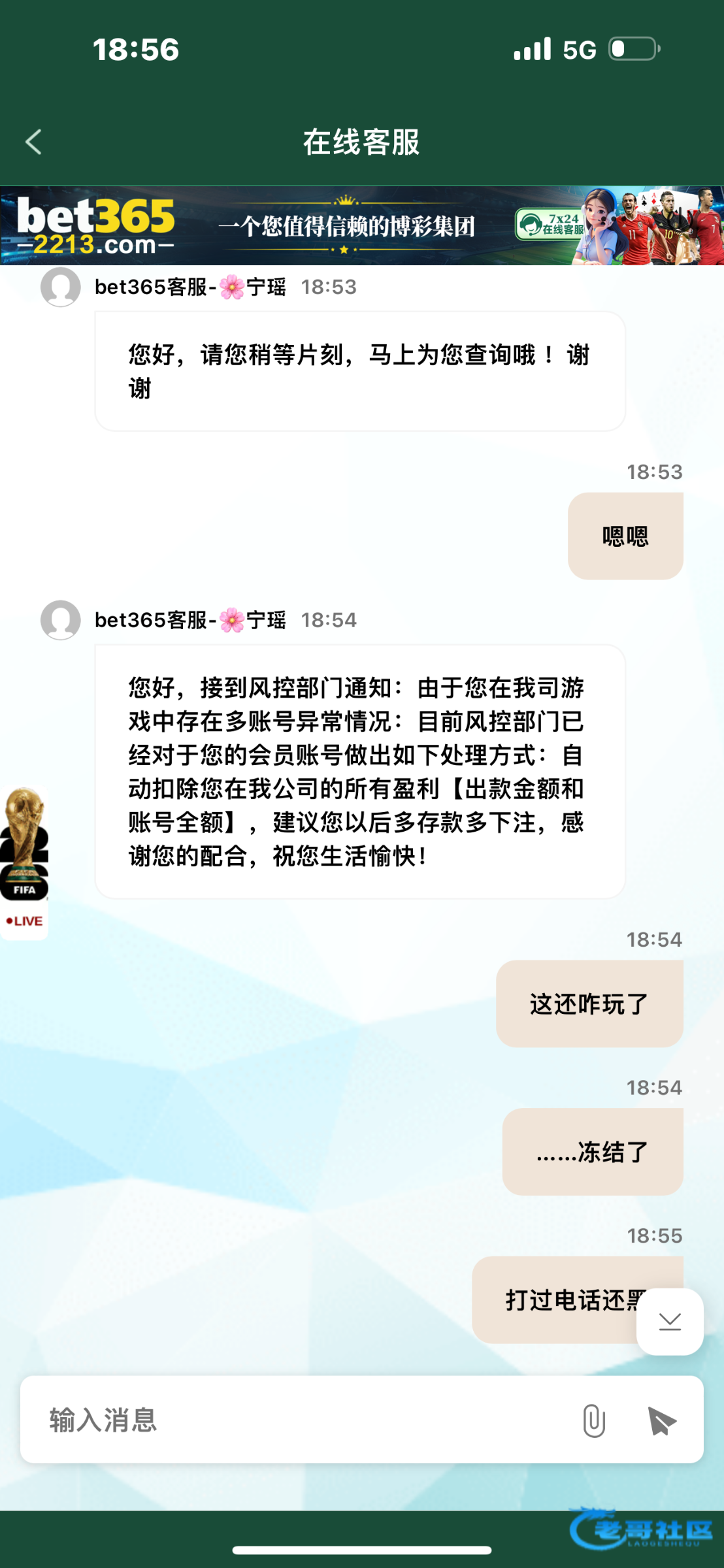
Task: Jump to the latest message with the down arrow
Action: coord(670,1322)
